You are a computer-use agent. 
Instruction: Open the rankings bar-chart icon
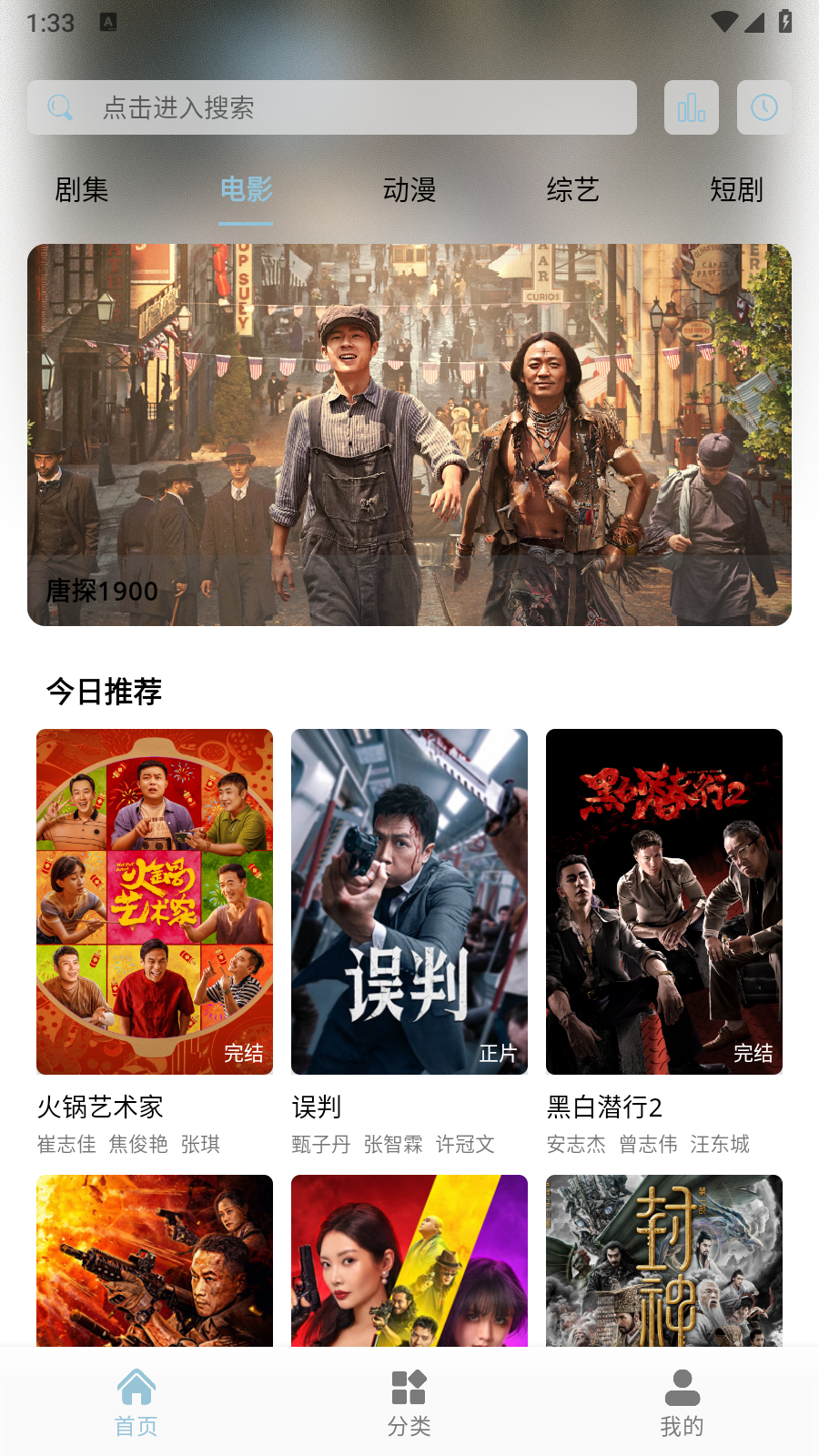point(691,106)
